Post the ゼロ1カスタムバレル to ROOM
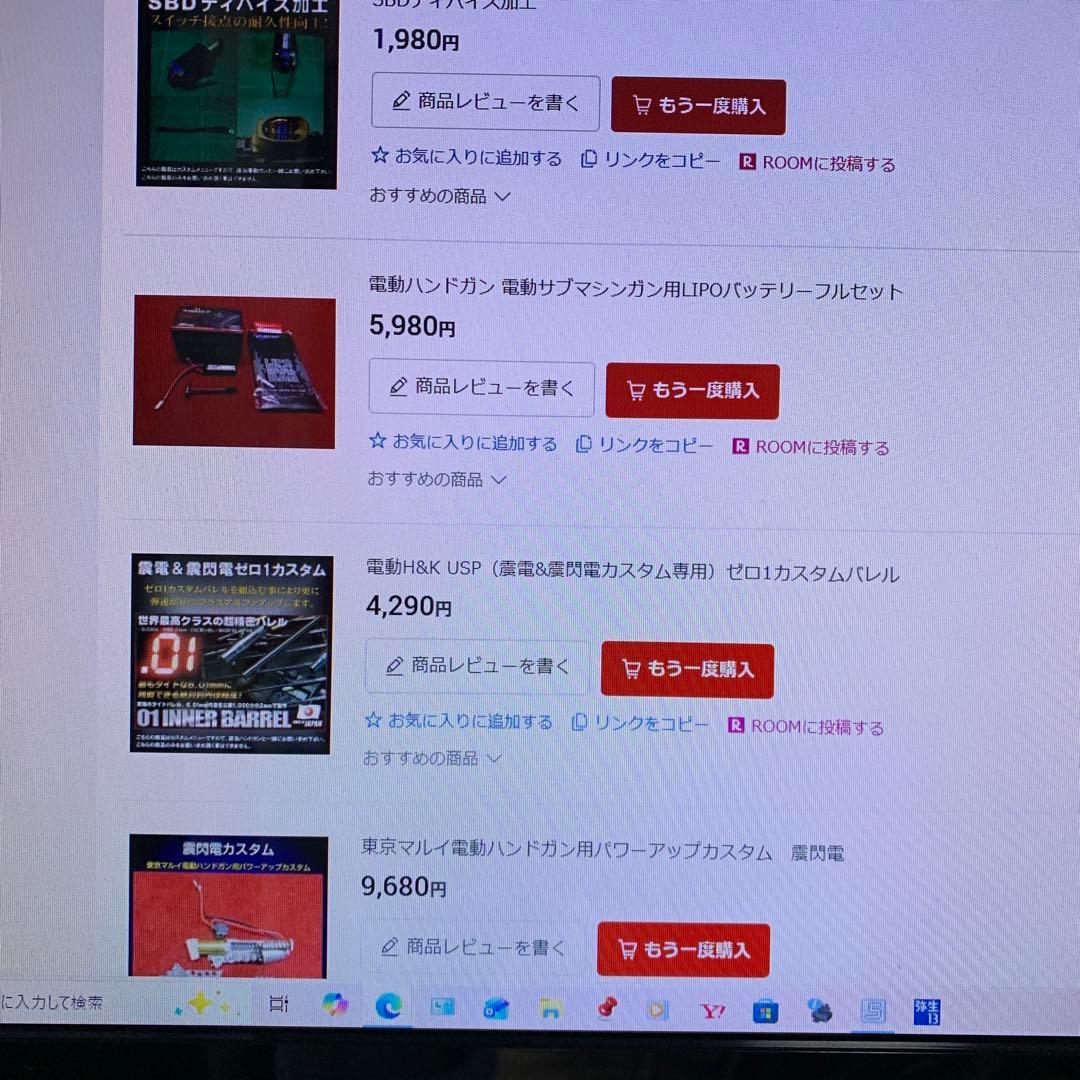 (806, 727)
